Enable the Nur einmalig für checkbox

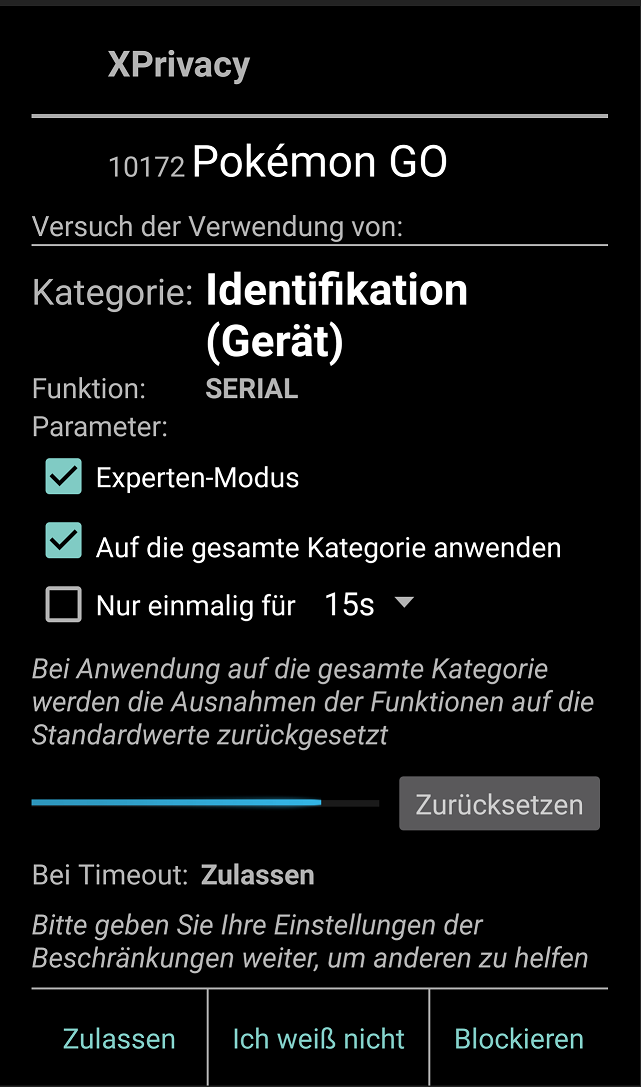64,604
